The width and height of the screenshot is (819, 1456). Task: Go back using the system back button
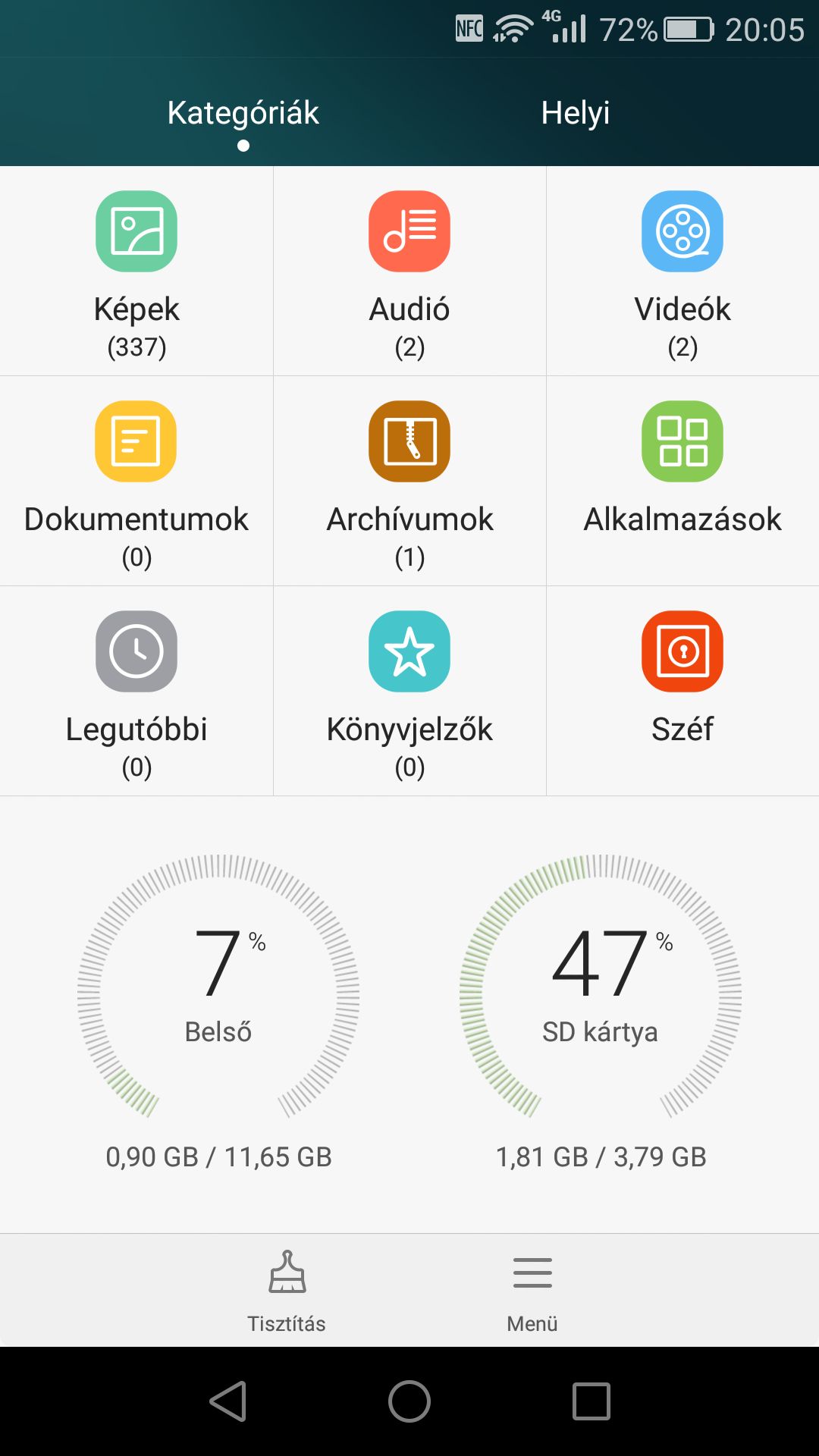click(x=227, y=1401)
